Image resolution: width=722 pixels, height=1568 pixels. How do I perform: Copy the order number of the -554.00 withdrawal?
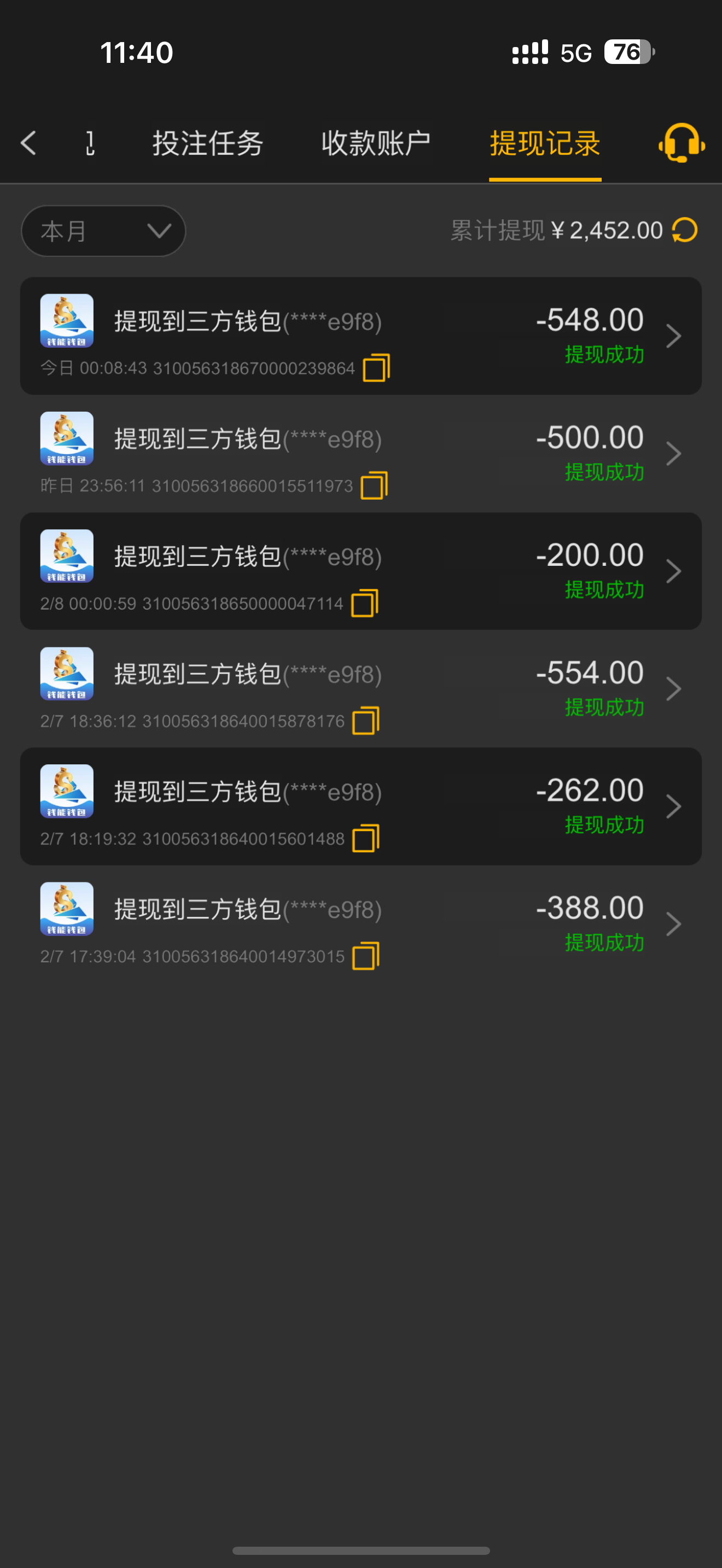click(x=366, y=721)
